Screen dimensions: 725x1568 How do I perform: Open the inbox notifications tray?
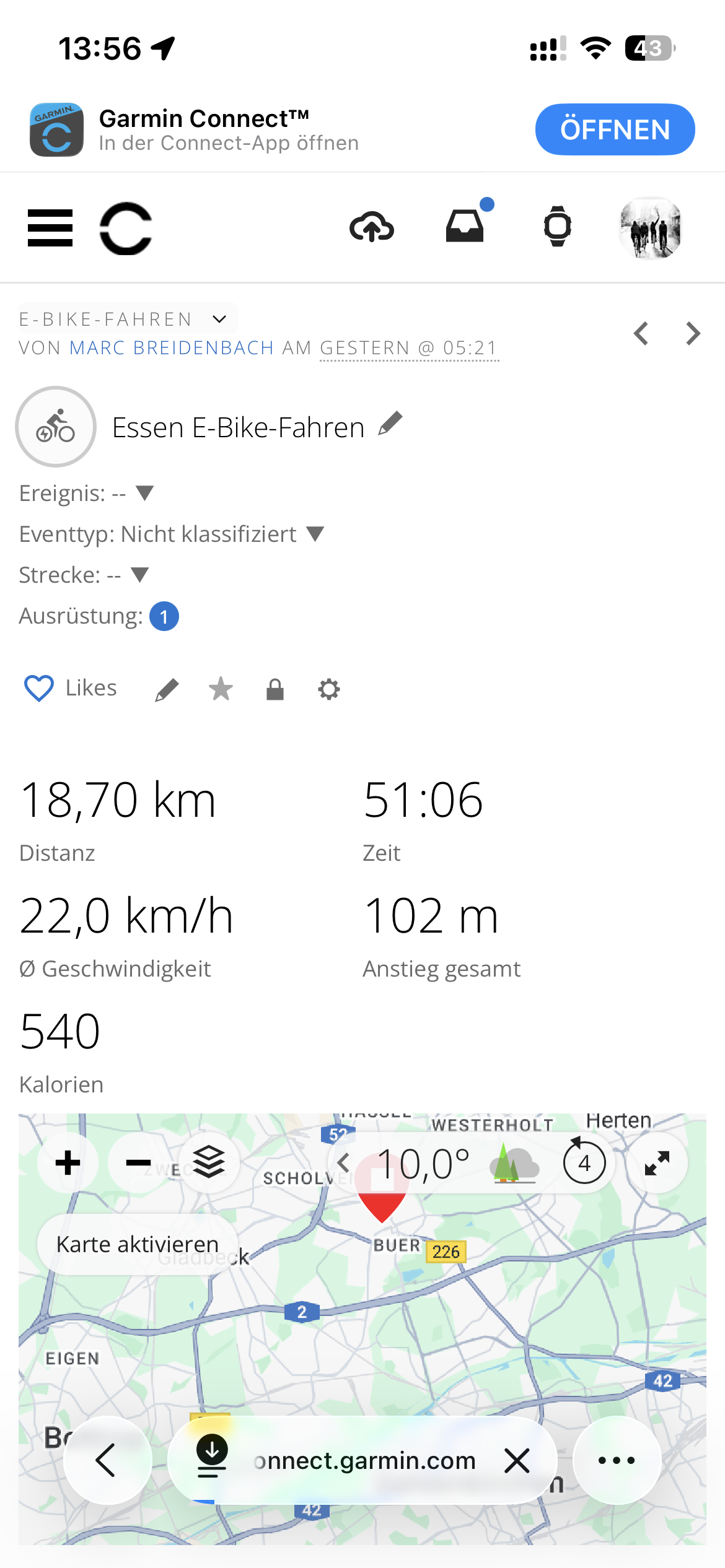(x=465, y=226)
